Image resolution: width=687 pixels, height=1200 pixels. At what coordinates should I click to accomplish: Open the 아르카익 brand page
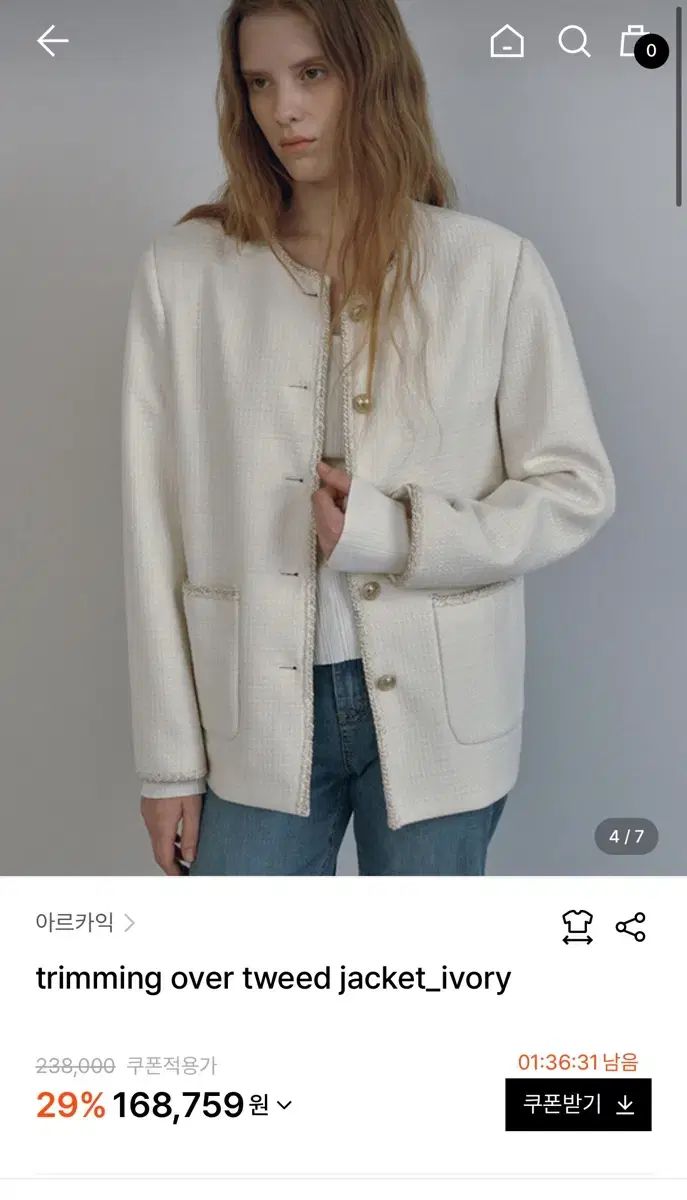[x=85, y=922]
